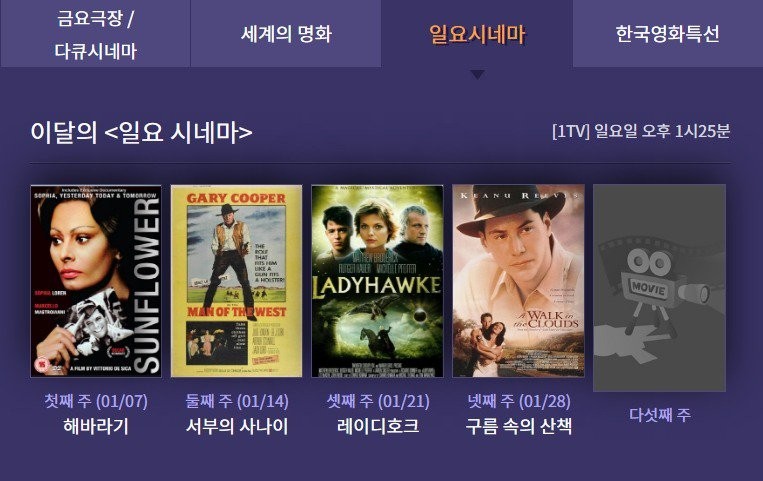Tap the 다섯째 주 placeholder movie tile
Screen dimensions: 763x481
(659, 288)
